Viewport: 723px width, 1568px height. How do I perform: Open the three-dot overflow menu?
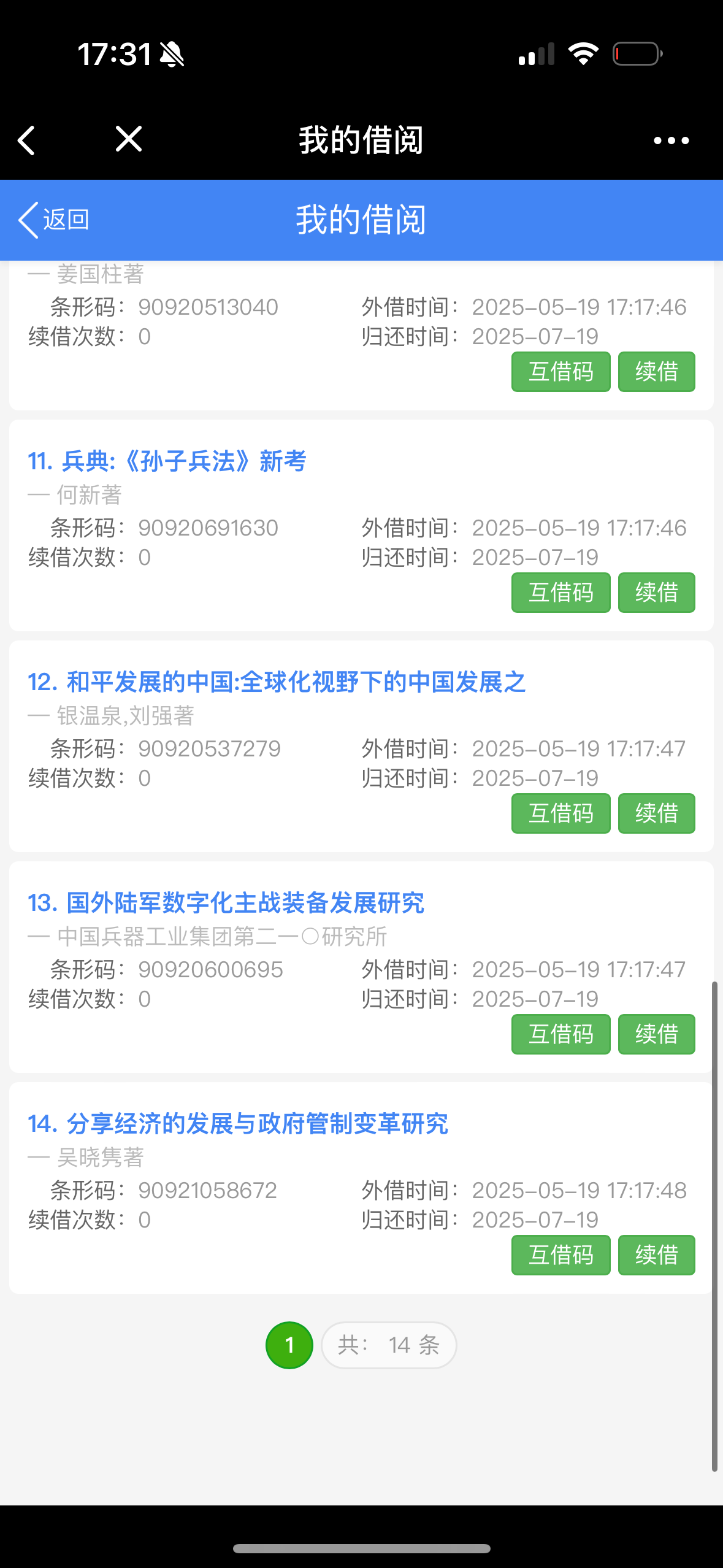[671, 140]
